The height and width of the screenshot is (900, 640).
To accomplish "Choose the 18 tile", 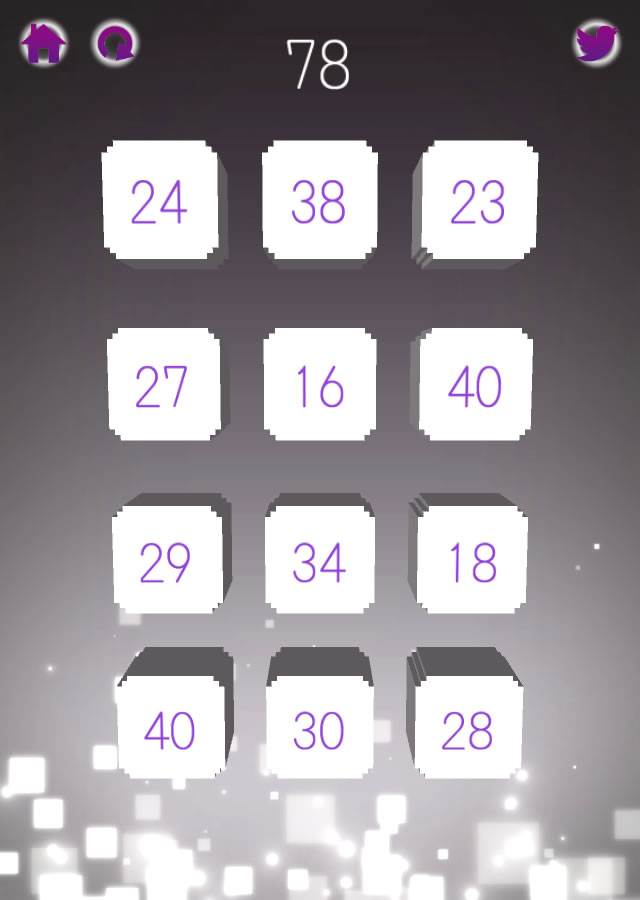I will click(472, 562).
